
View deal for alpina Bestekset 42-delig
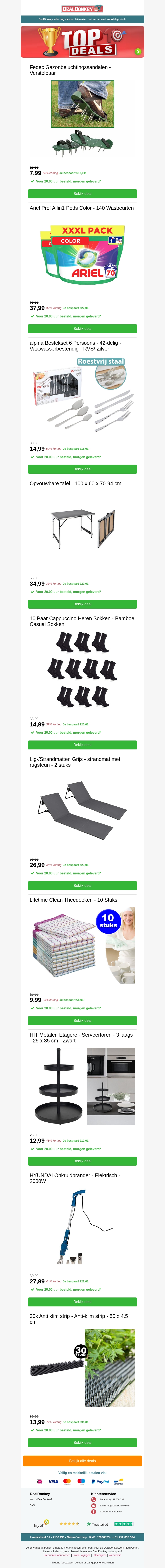click(x=82, y=469)
